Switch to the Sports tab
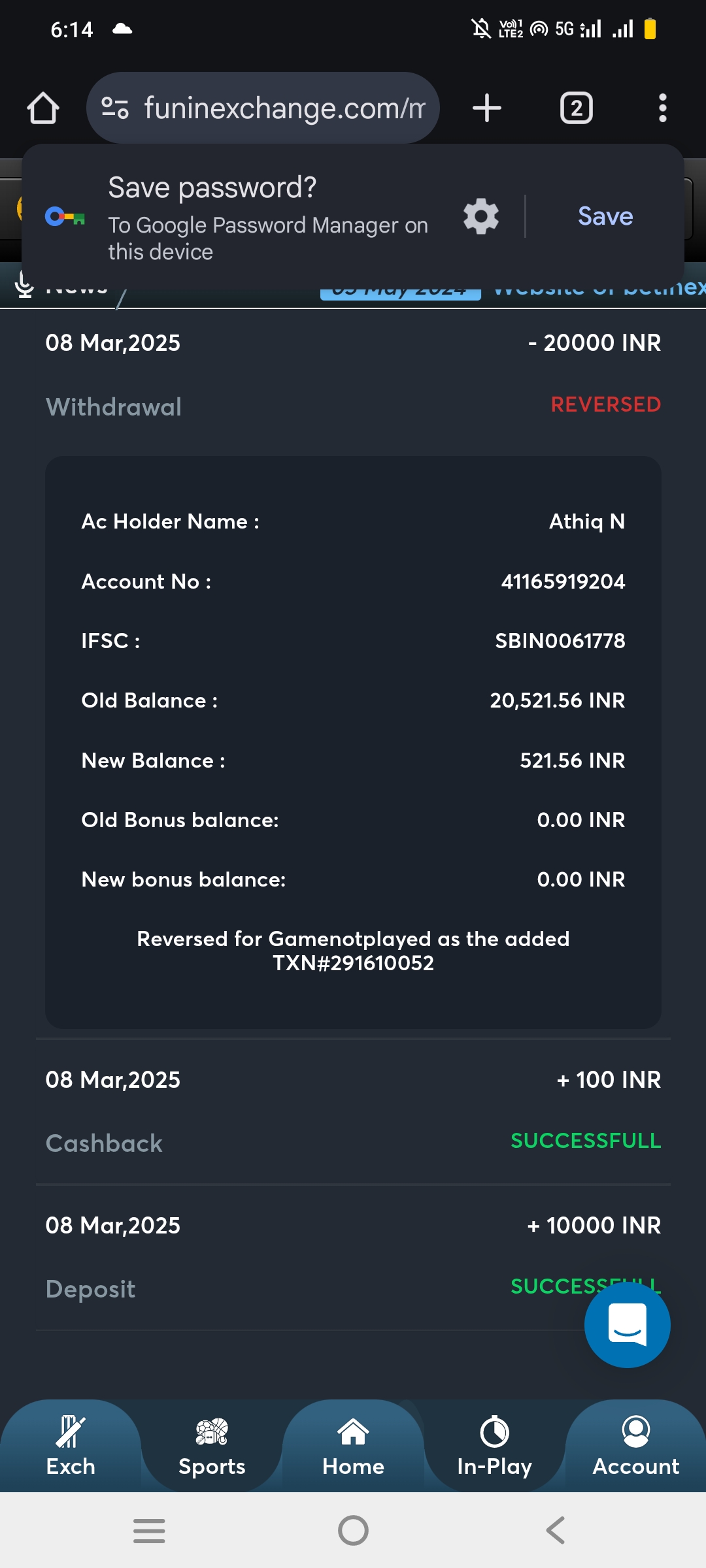This screenshot has height=1568, width=706. pos(212,1446)
